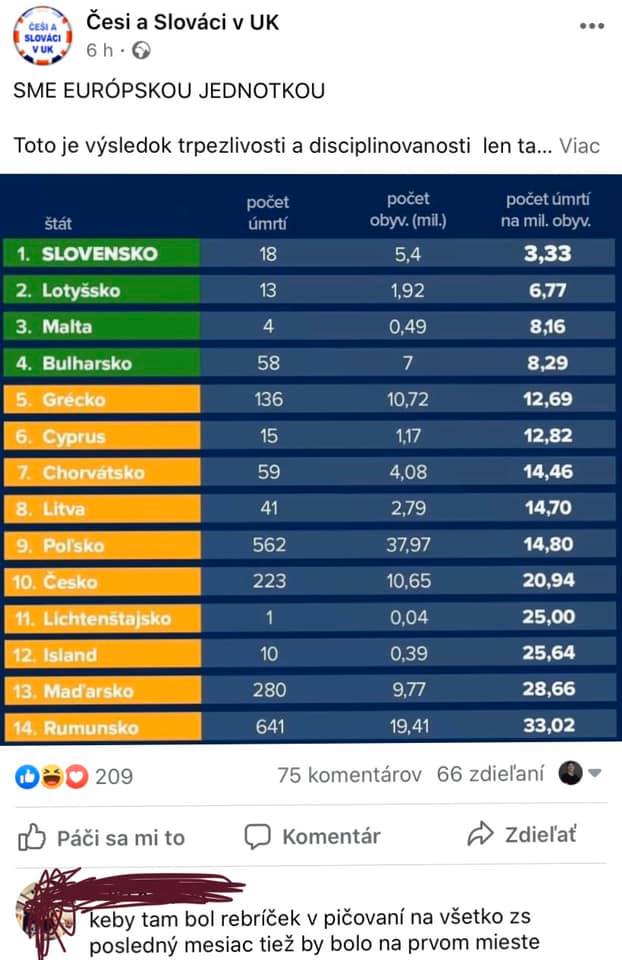Like the post with Páči sa mi to
The image size is (622, 960).
pyautogui.click(x=102, y=837)
